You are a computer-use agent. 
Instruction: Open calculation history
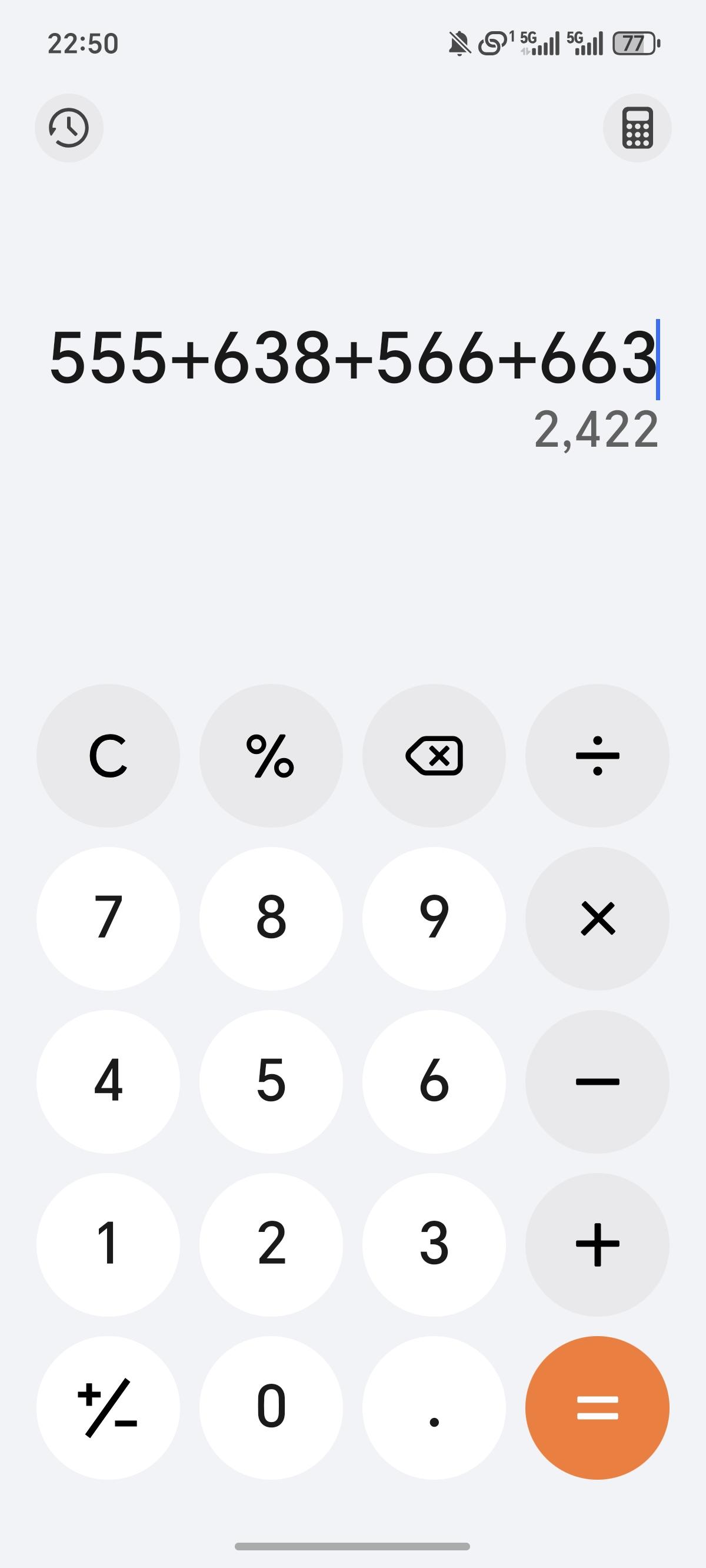[69, 128]
